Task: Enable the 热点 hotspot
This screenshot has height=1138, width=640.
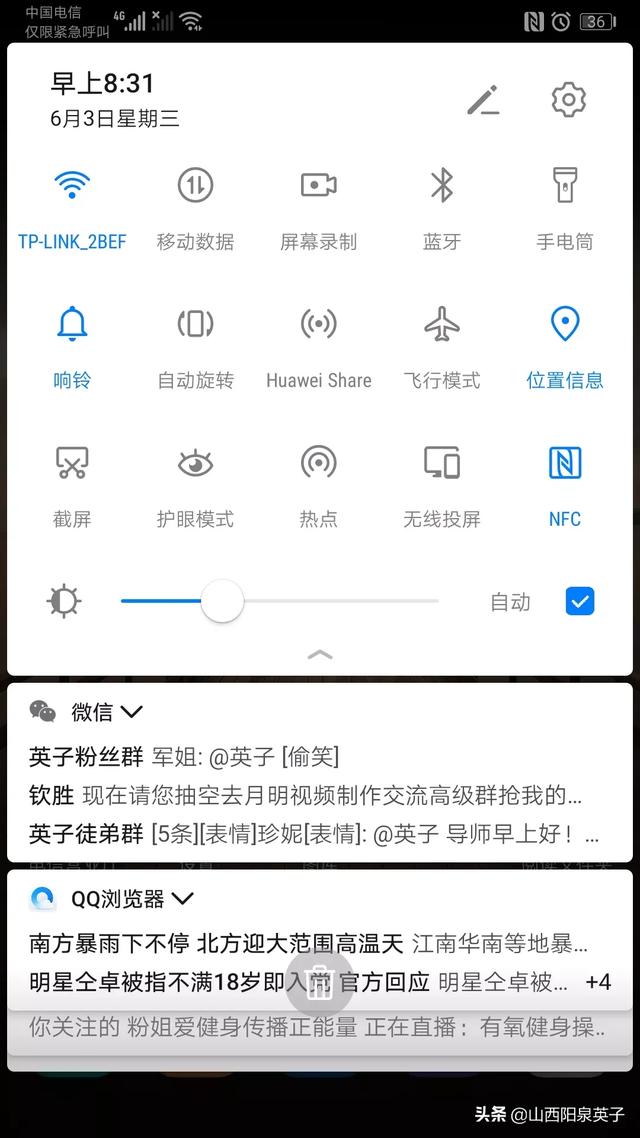Action: coord(318,463)
